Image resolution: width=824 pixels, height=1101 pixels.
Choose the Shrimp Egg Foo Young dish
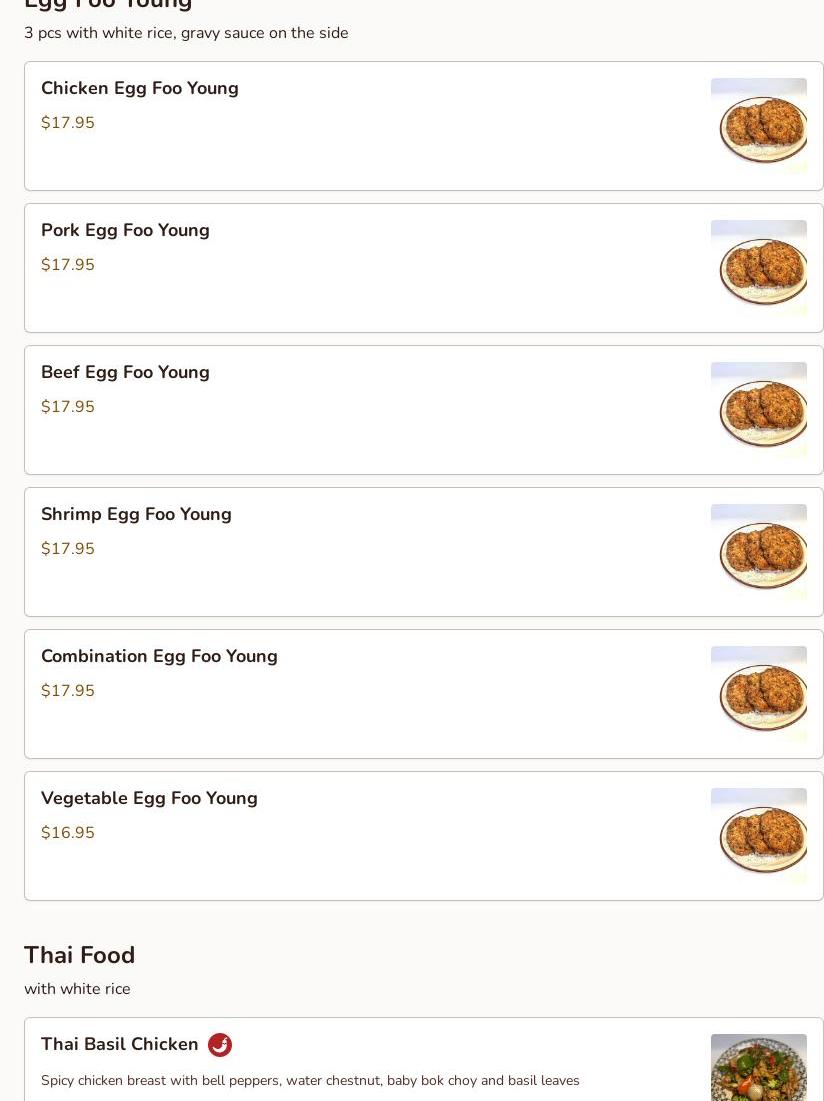tap(136, 515)
